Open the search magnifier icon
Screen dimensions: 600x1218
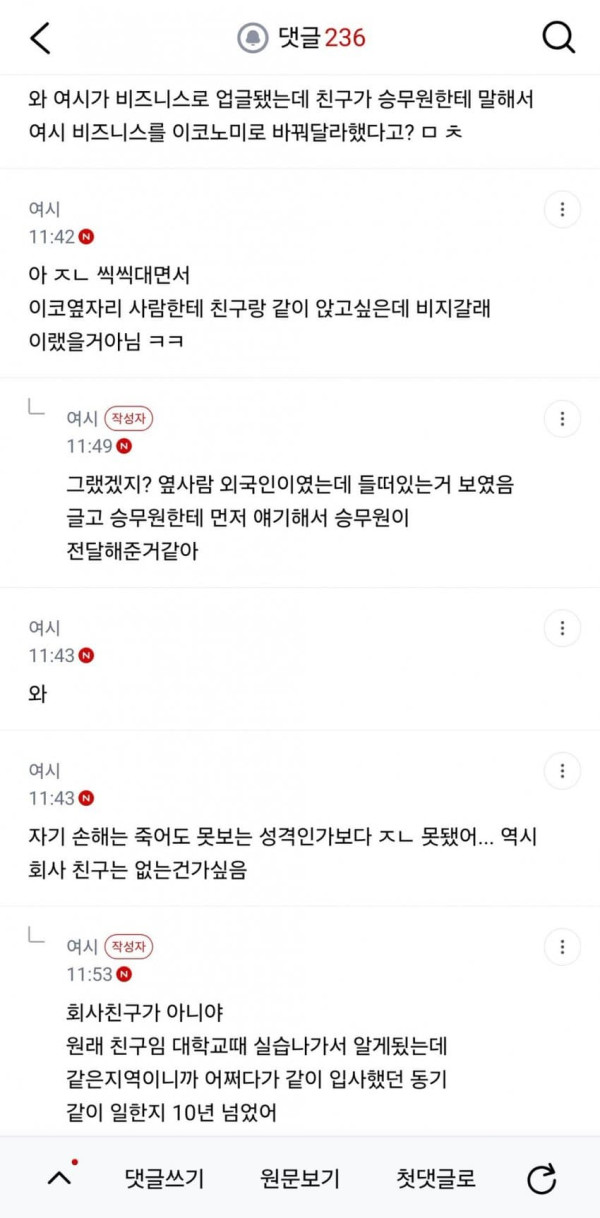pyautogui.click(x=558, y=38)
